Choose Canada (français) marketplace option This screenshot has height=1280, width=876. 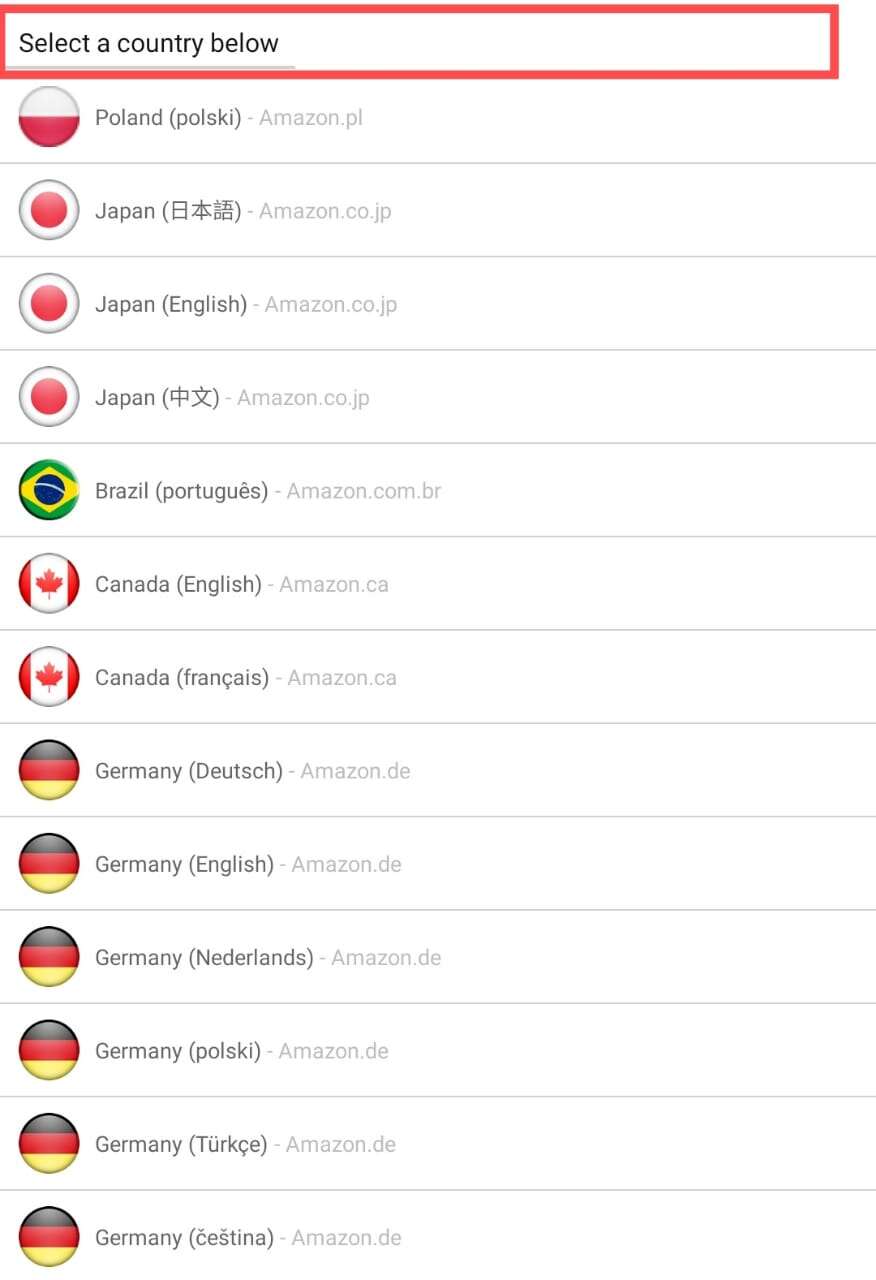245,677
